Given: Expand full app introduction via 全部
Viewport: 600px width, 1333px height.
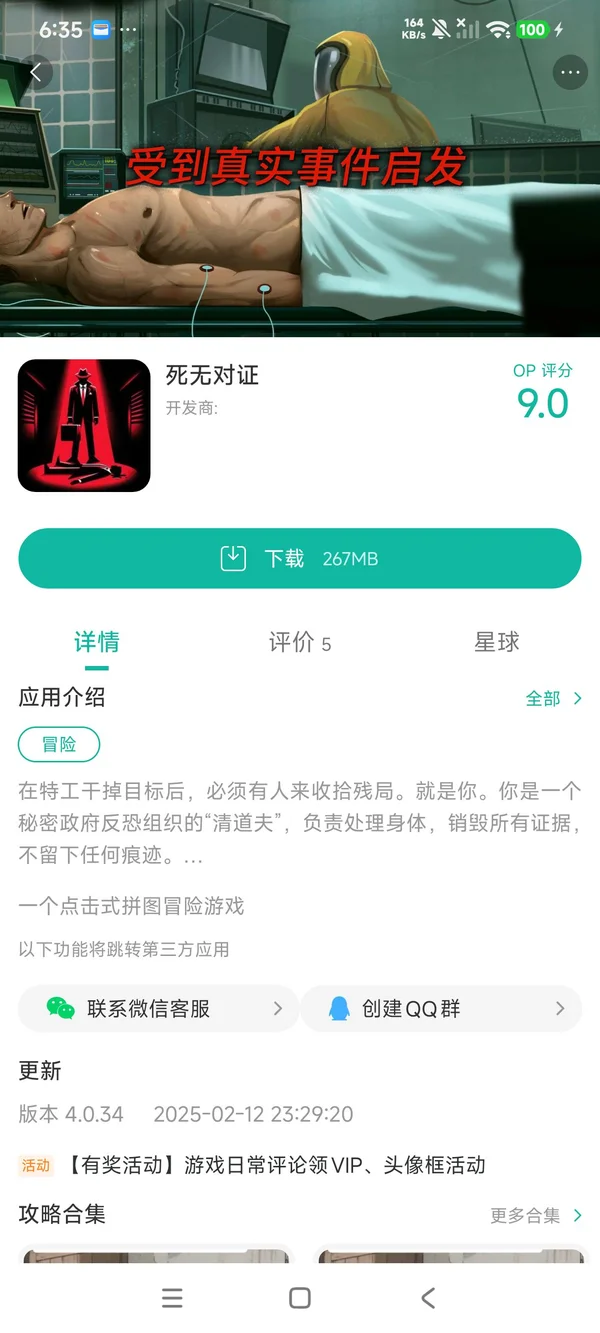Looking at the screenshot, I should tap(553, 699).
